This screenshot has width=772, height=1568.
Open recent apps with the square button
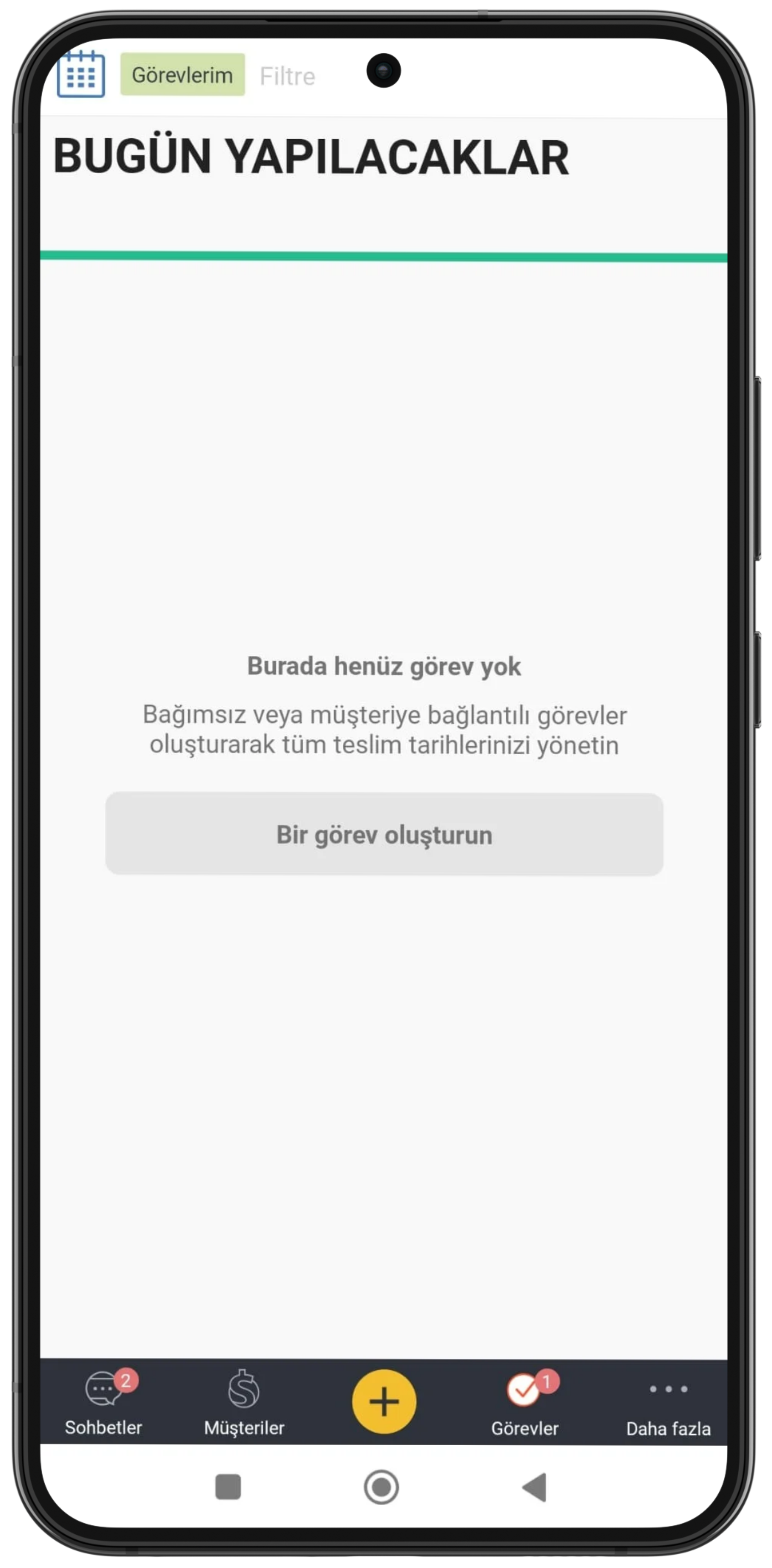point(228,1488)
